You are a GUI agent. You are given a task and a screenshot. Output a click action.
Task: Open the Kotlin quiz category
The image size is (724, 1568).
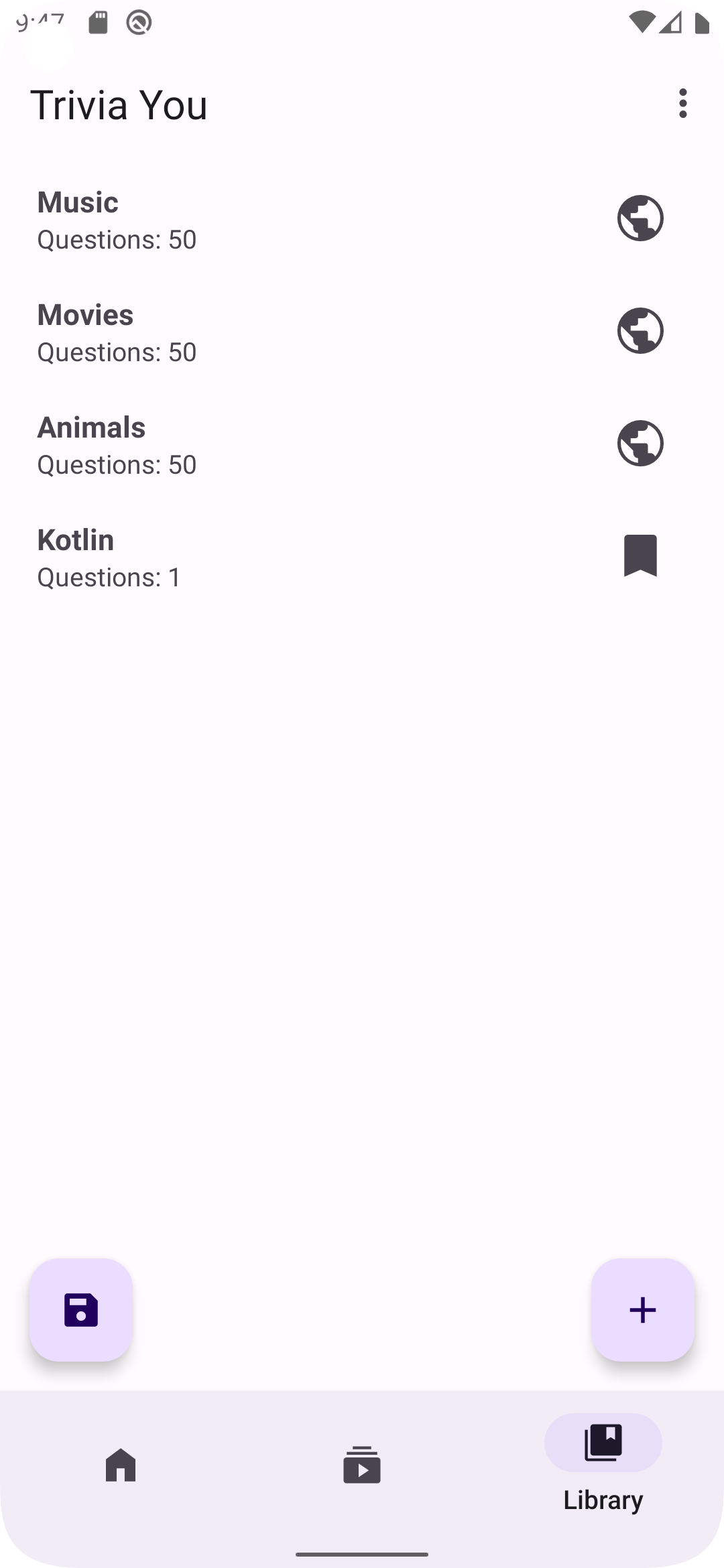pyautogui.click(x=362, y=558)
